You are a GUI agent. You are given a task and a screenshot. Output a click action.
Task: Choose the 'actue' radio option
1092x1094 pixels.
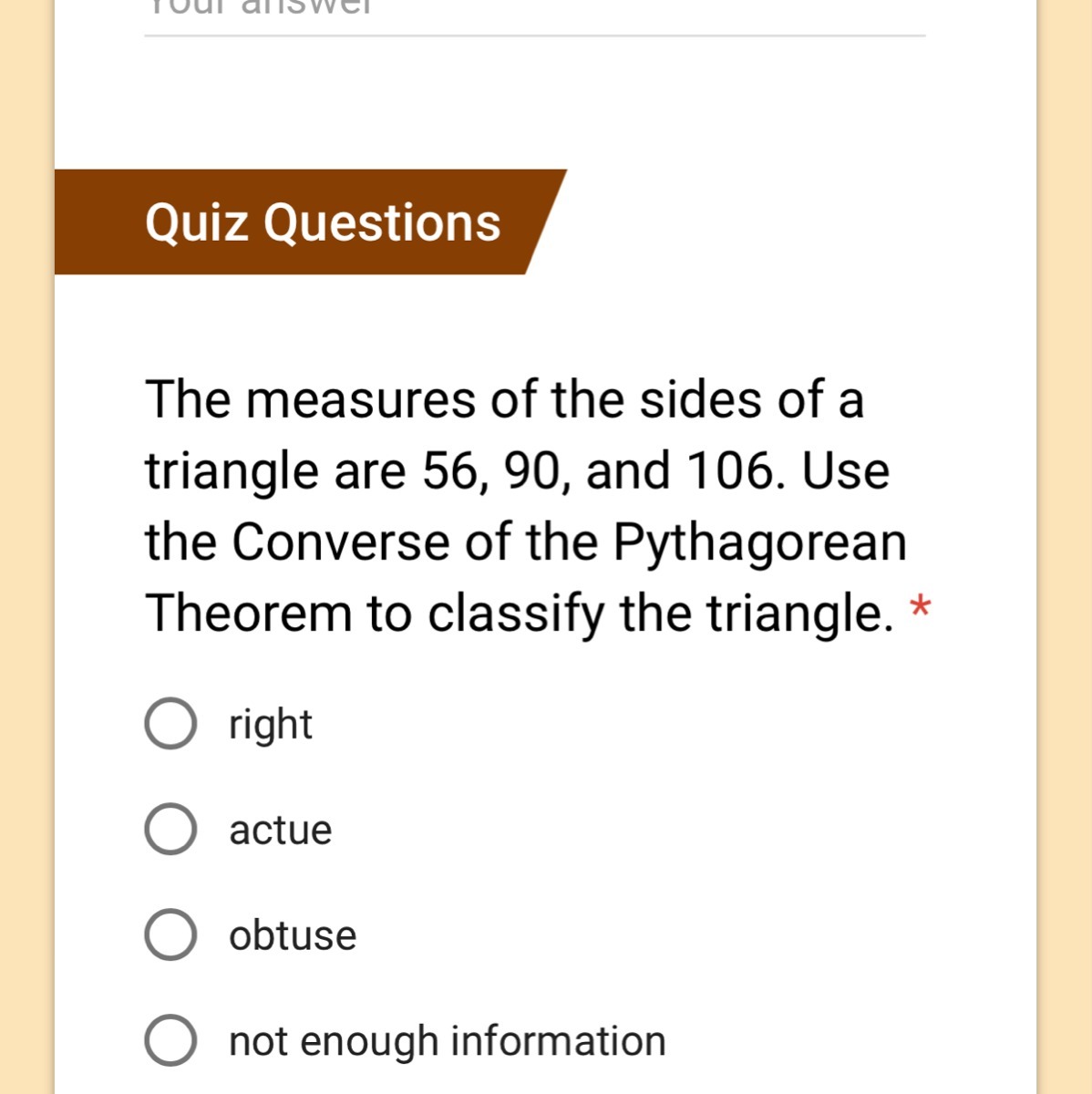(170, 830)
